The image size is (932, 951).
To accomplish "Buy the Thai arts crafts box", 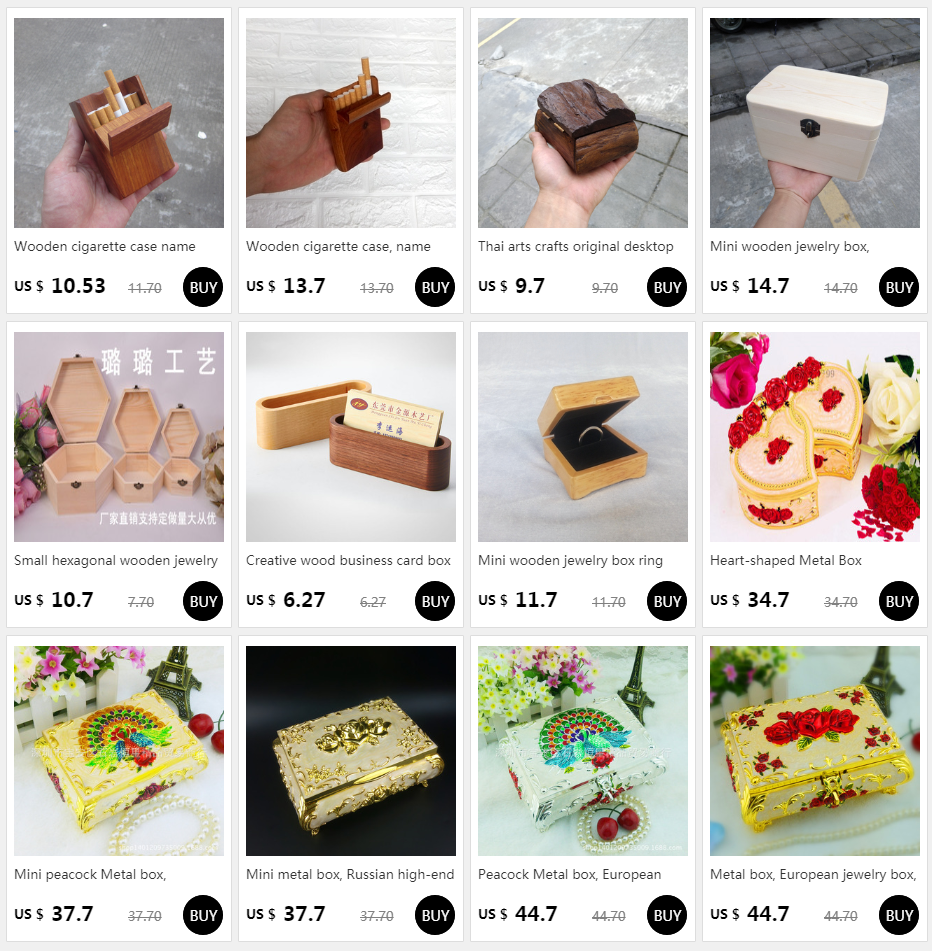I will pos(667,287).
